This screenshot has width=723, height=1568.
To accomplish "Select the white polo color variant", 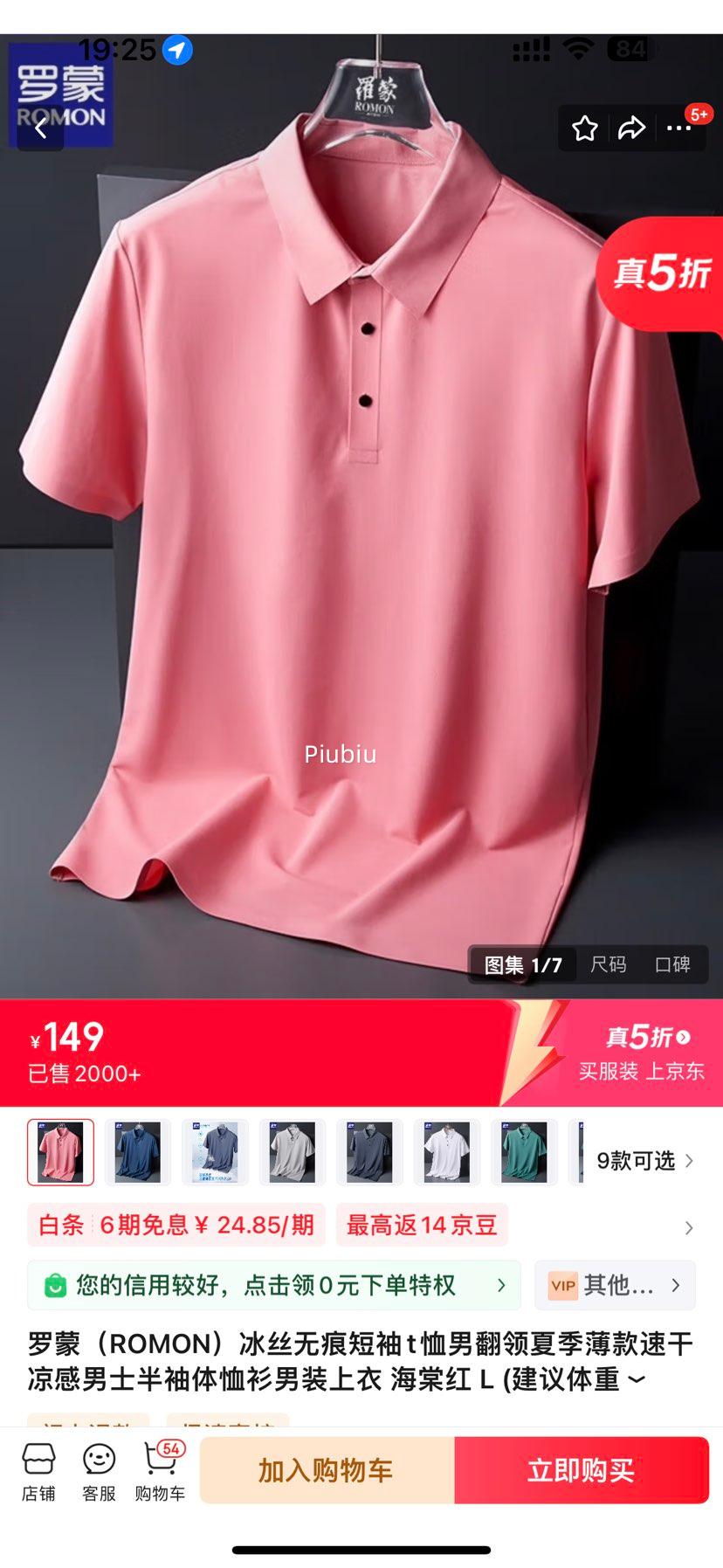I will point(446,1152).
